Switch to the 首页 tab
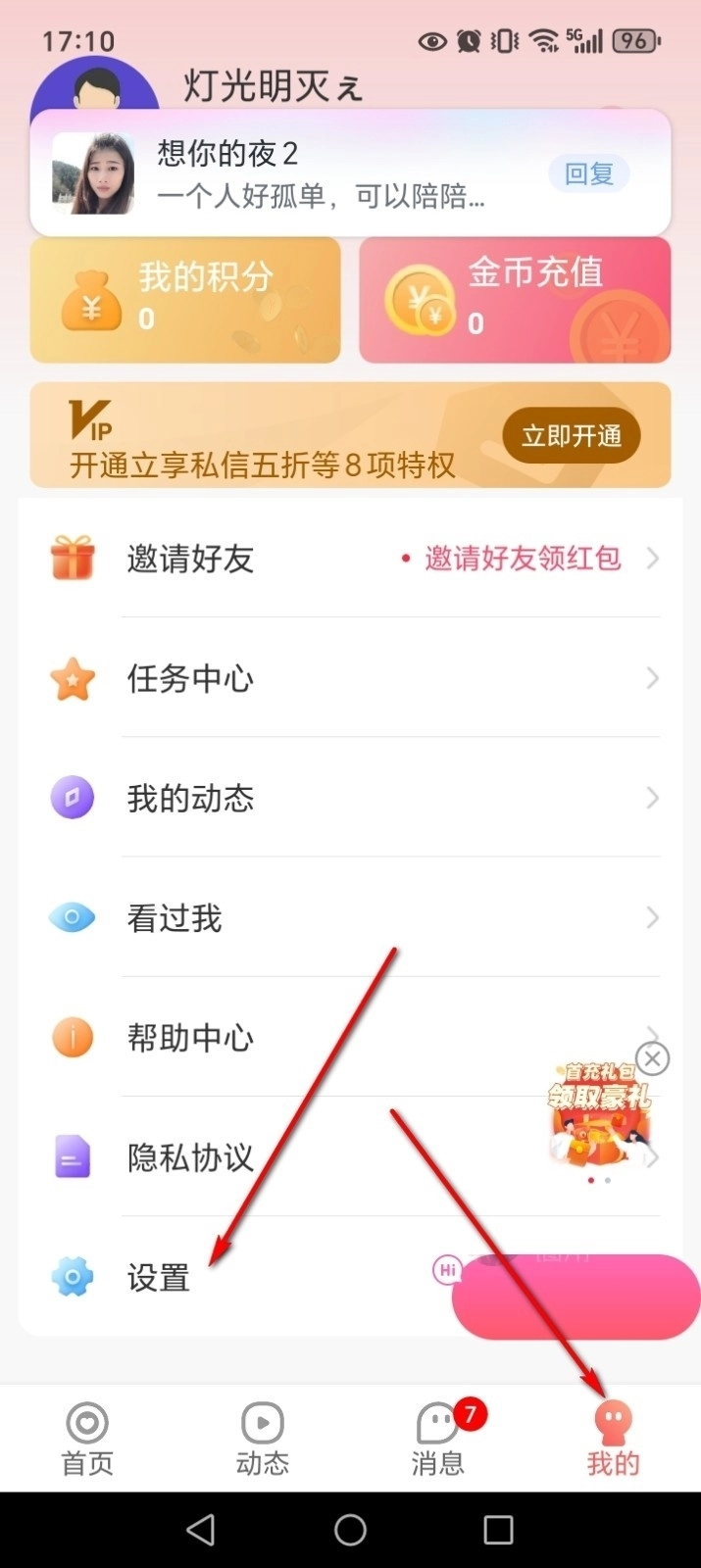 coord(87,1438)
